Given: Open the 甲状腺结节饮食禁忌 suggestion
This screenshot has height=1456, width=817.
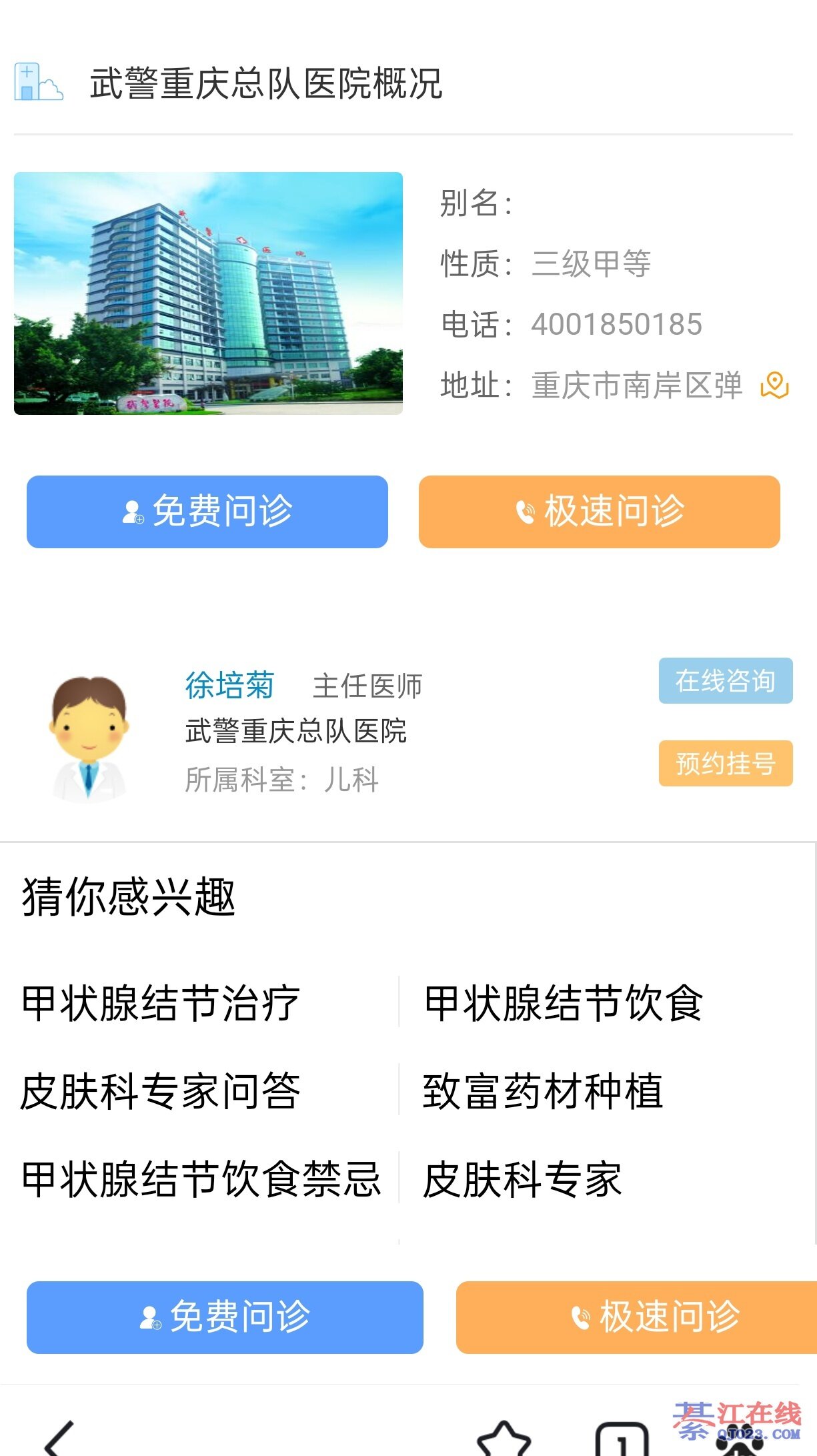Looking at the screenshot, I should 201,1179.
